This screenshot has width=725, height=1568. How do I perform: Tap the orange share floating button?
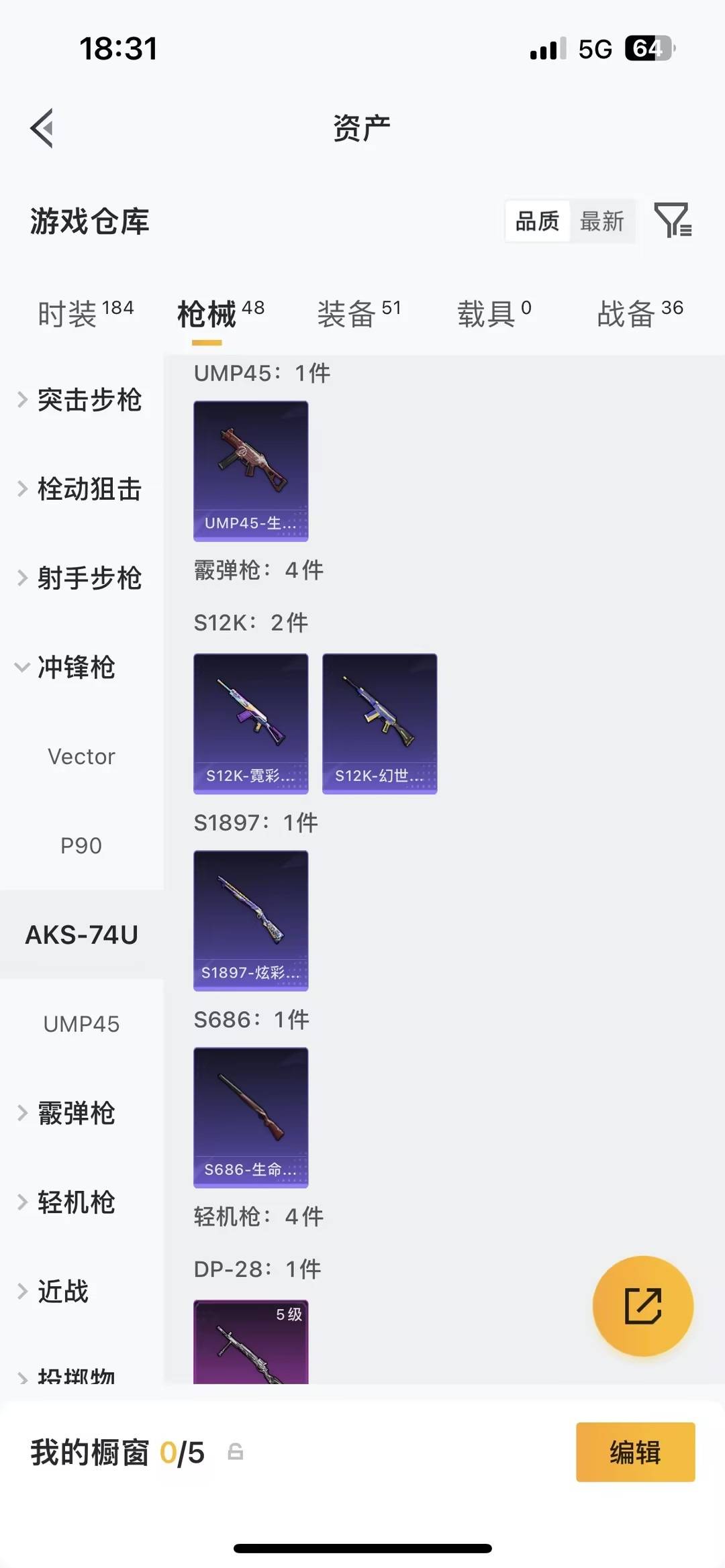click(643, 1304)
